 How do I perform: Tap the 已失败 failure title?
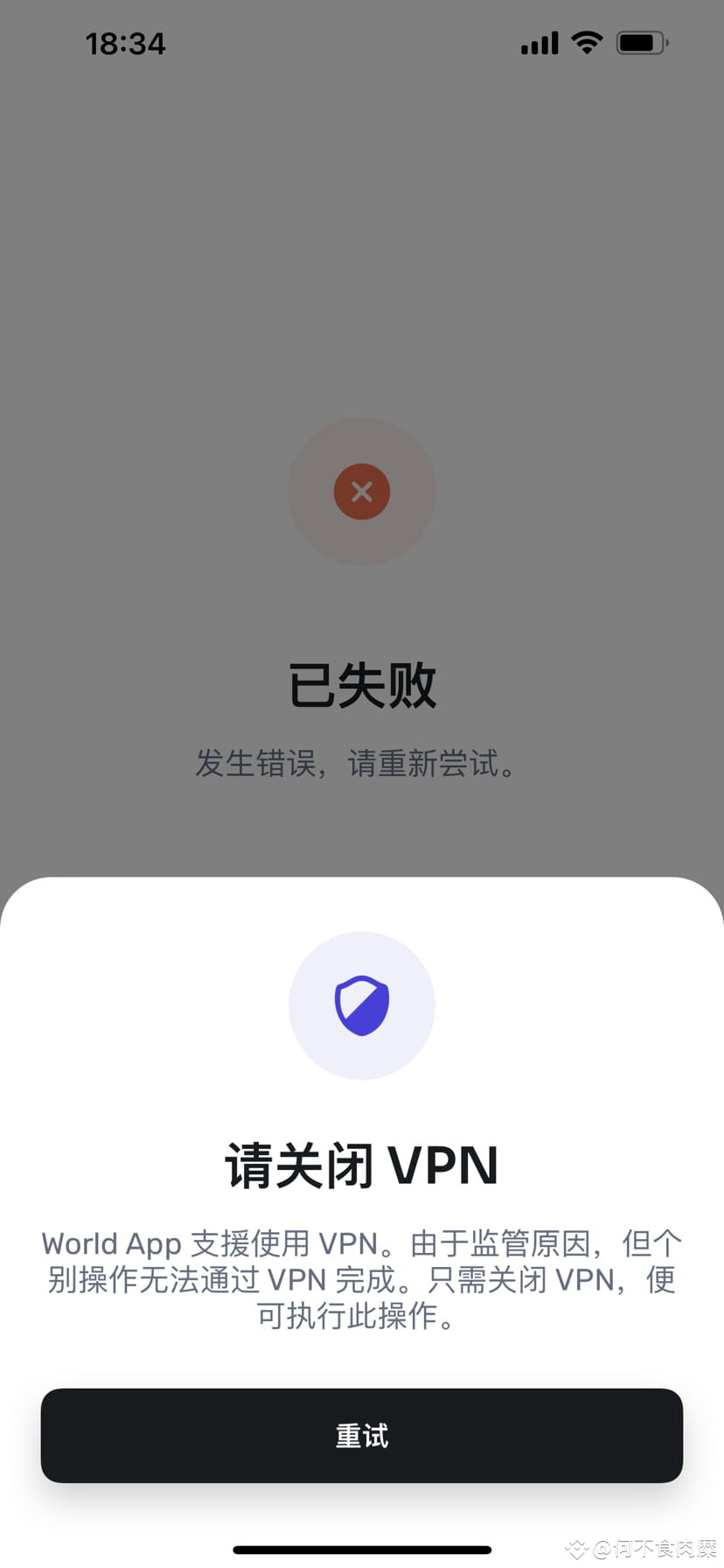362,685
